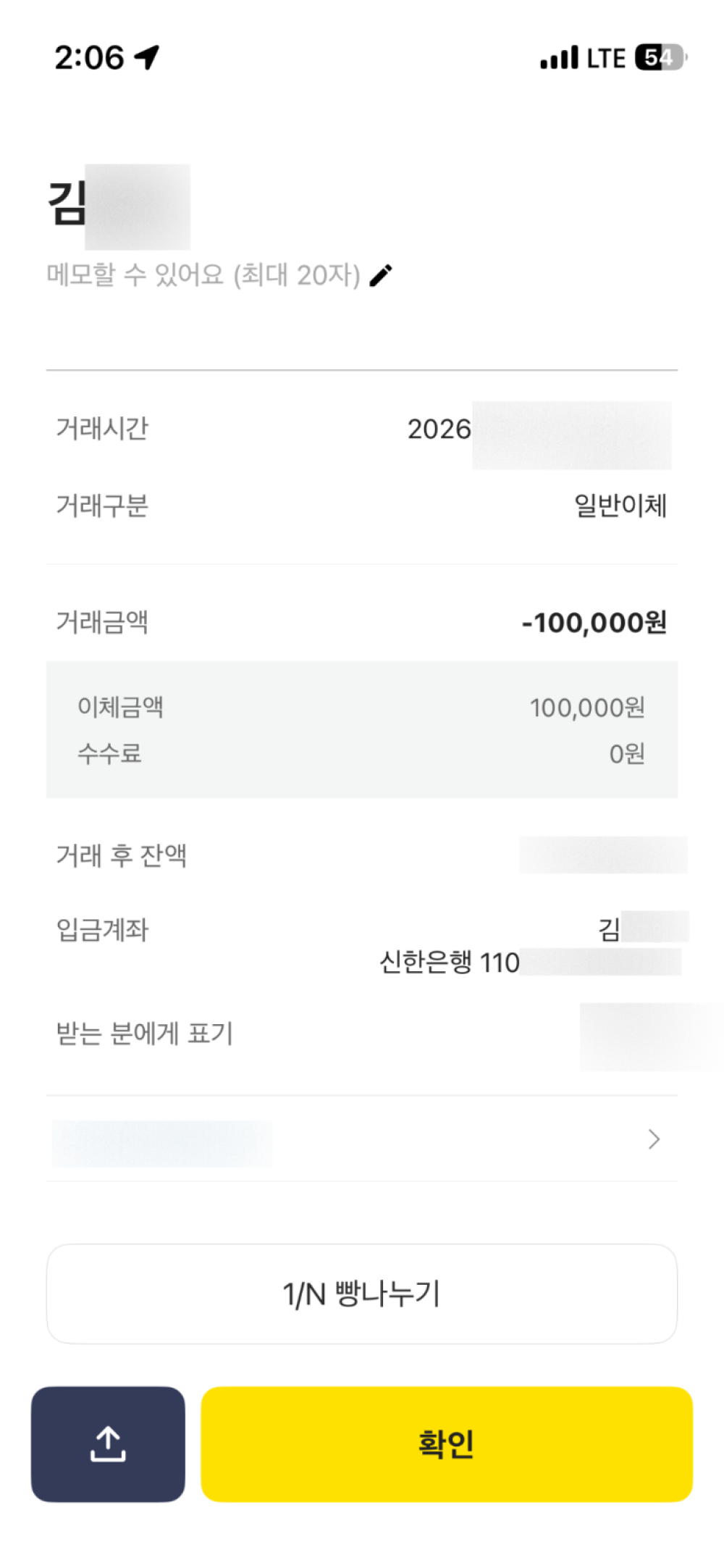Viewport: 724px width, 1568px height.
Task: Tap the pencil icon to edit the memo
Action: click(381, 275)
